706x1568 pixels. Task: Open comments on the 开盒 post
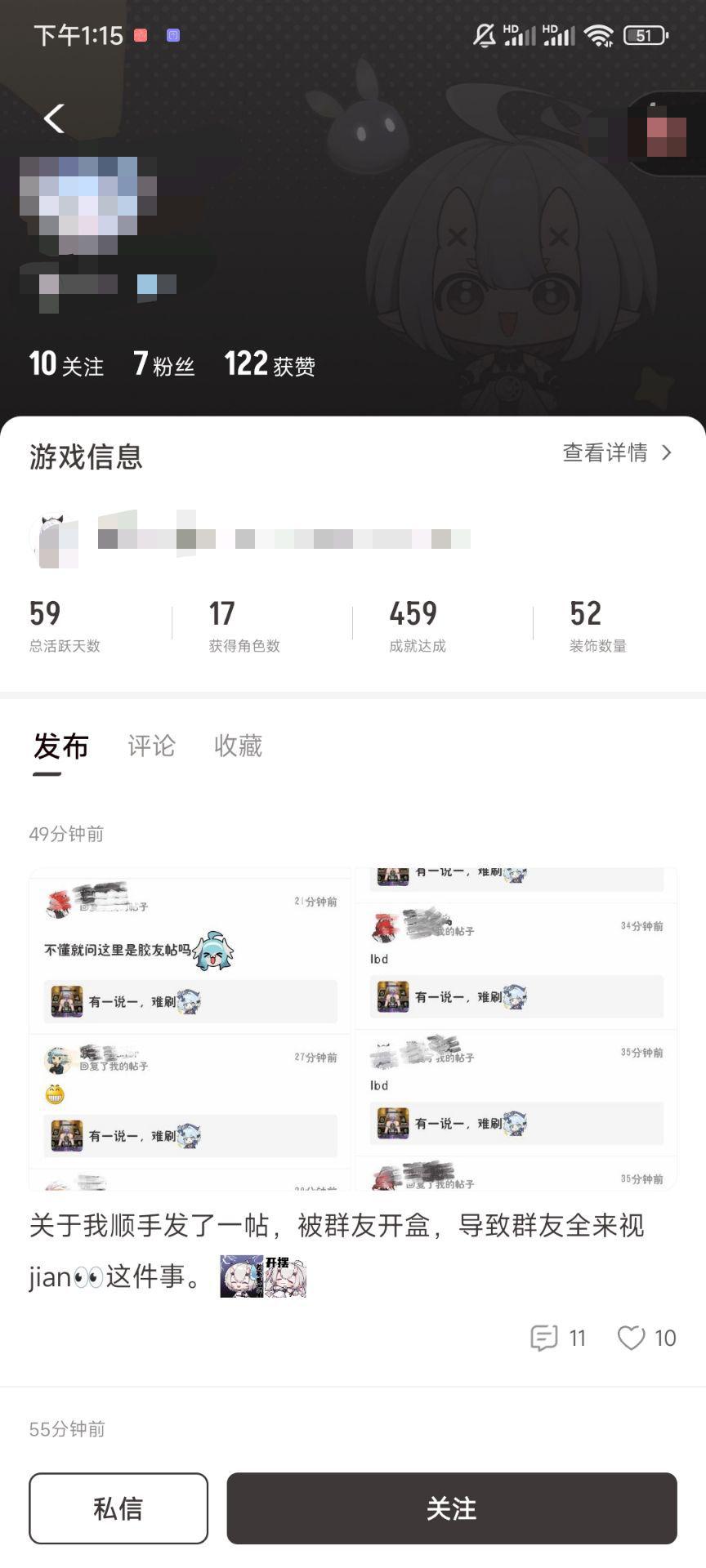[557, 1338]
